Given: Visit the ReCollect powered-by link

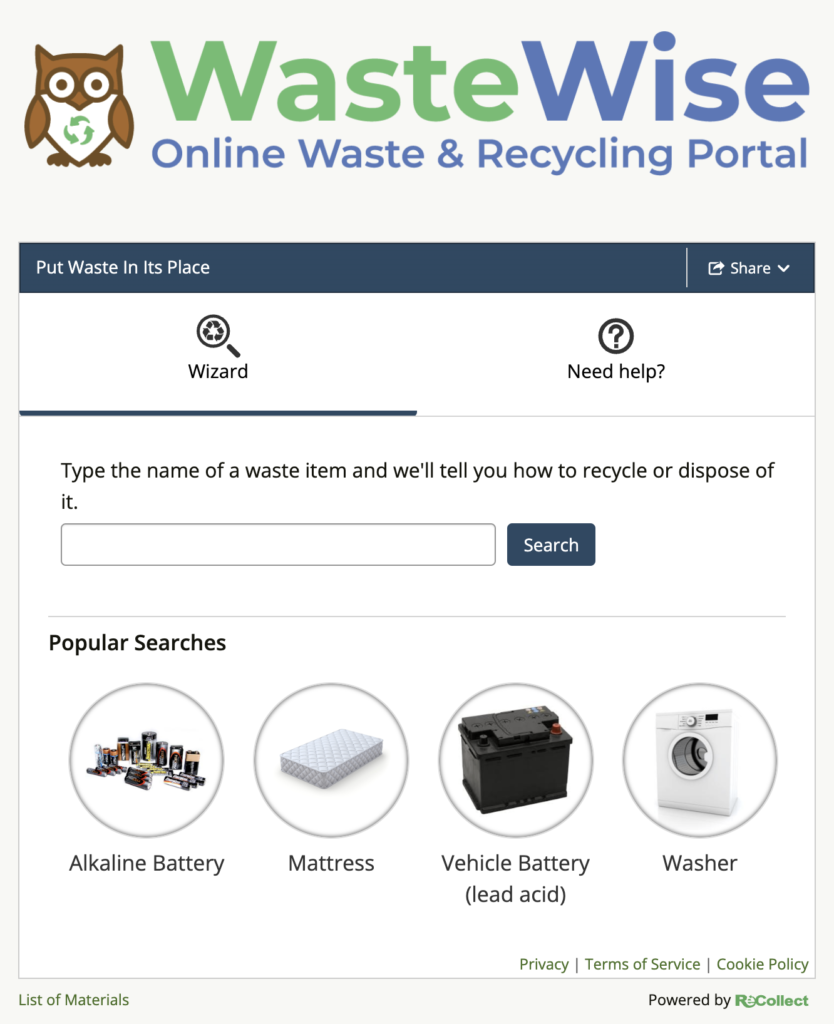Looking at the screenshot, I should coord(771,1000).
